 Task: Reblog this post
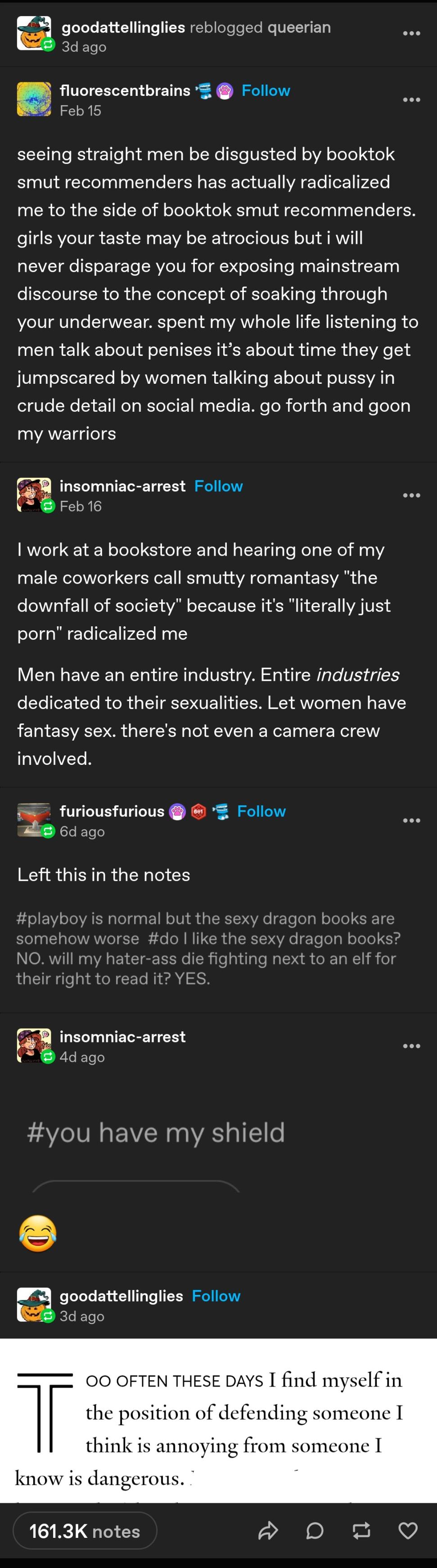click(x=361, y=1531)
